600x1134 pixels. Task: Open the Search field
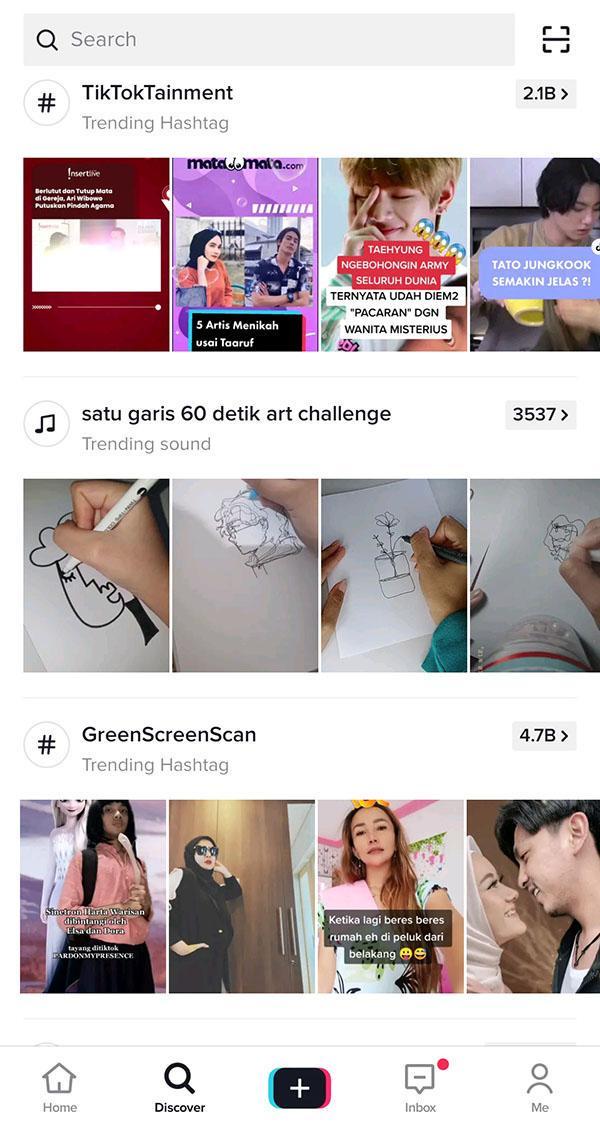coord(268,40)
